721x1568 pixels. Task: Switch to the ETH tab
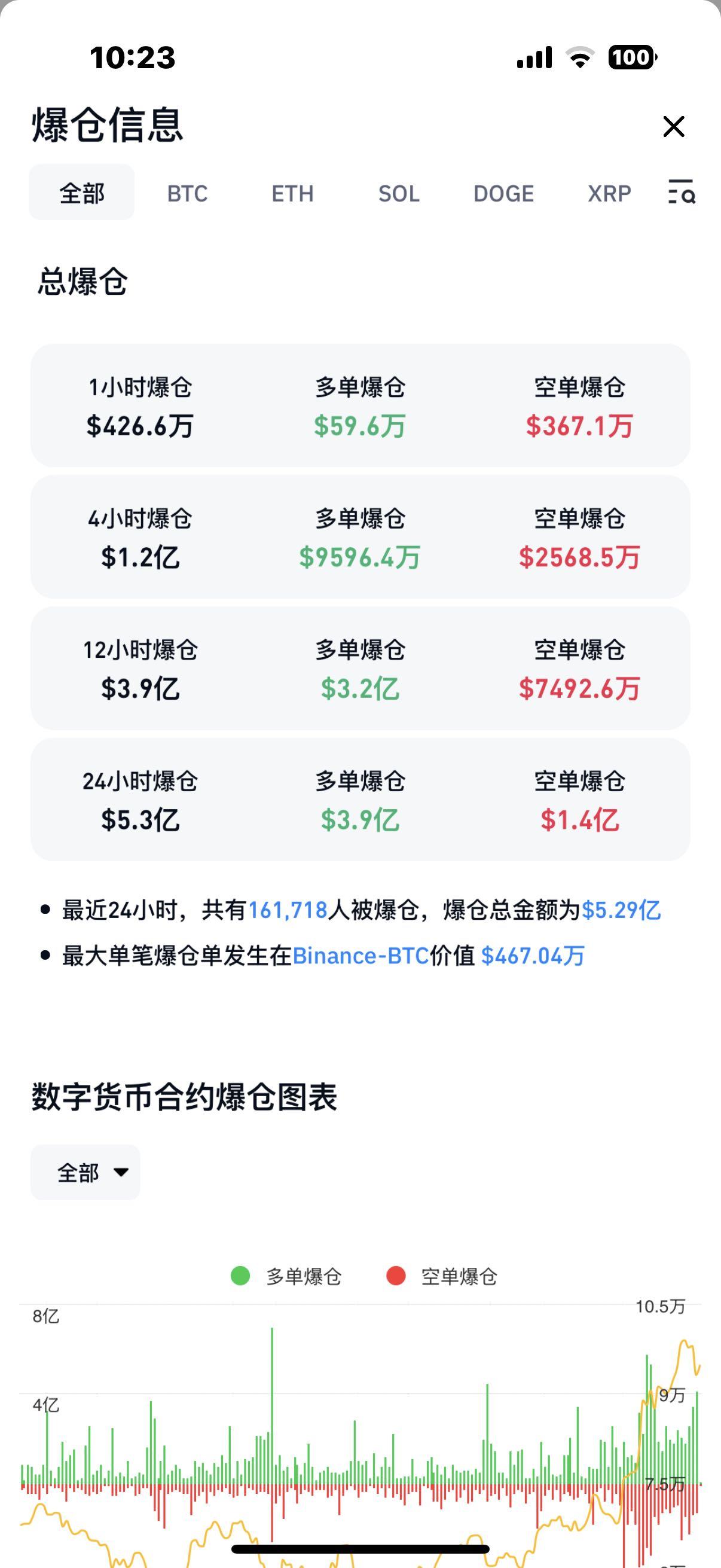293,194
